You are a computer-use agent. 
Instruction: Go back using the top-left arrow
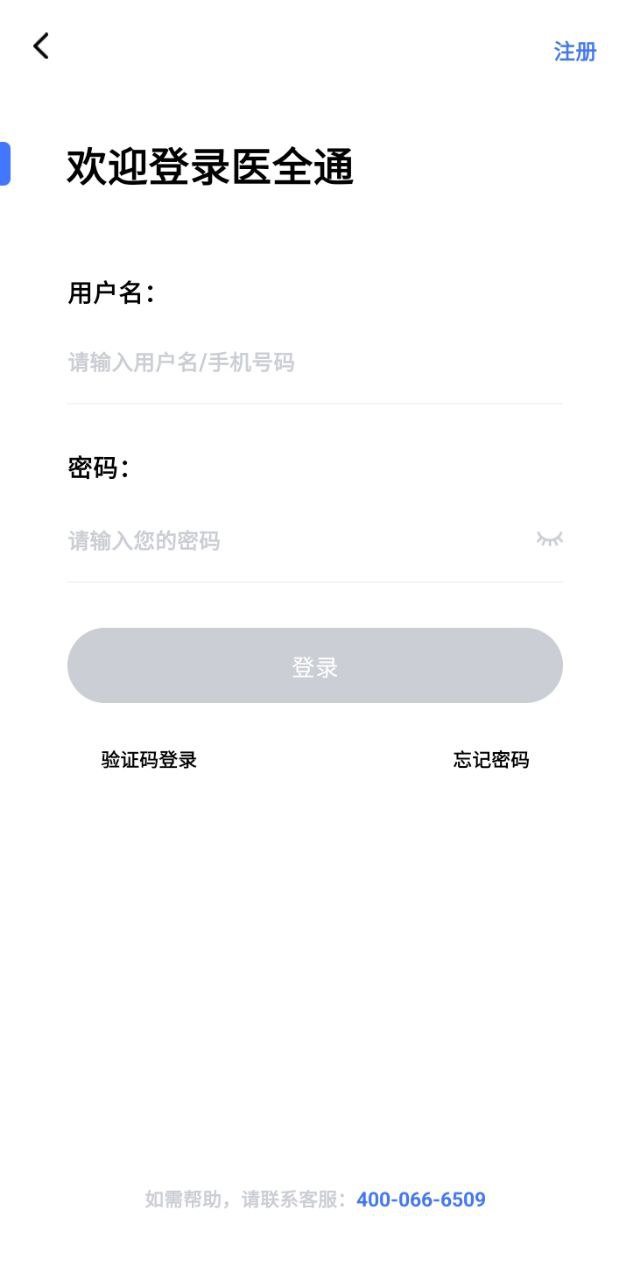click(x=41, y=46)
